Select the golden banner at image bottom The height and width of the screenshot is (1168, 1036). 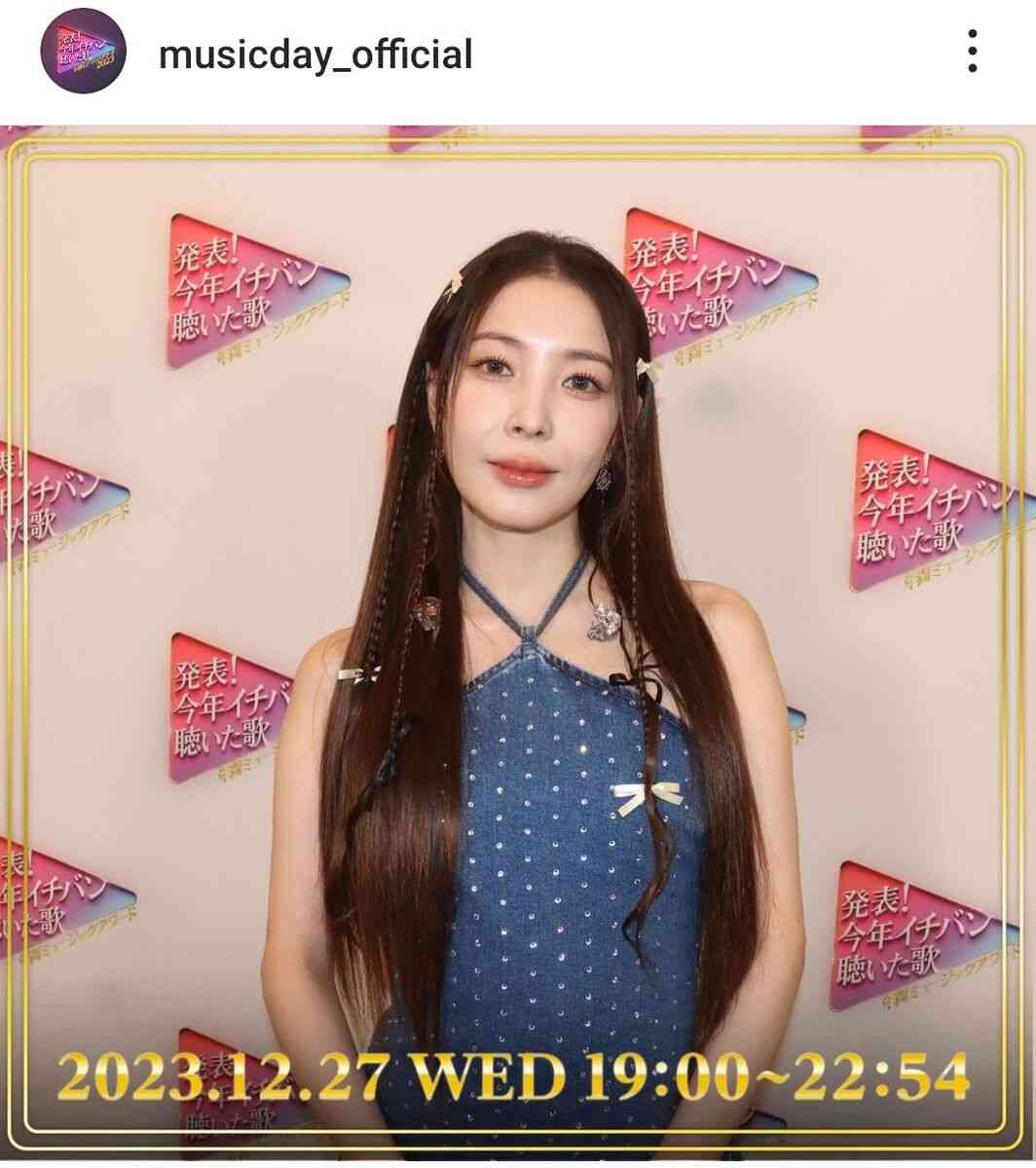[518, 1074]
